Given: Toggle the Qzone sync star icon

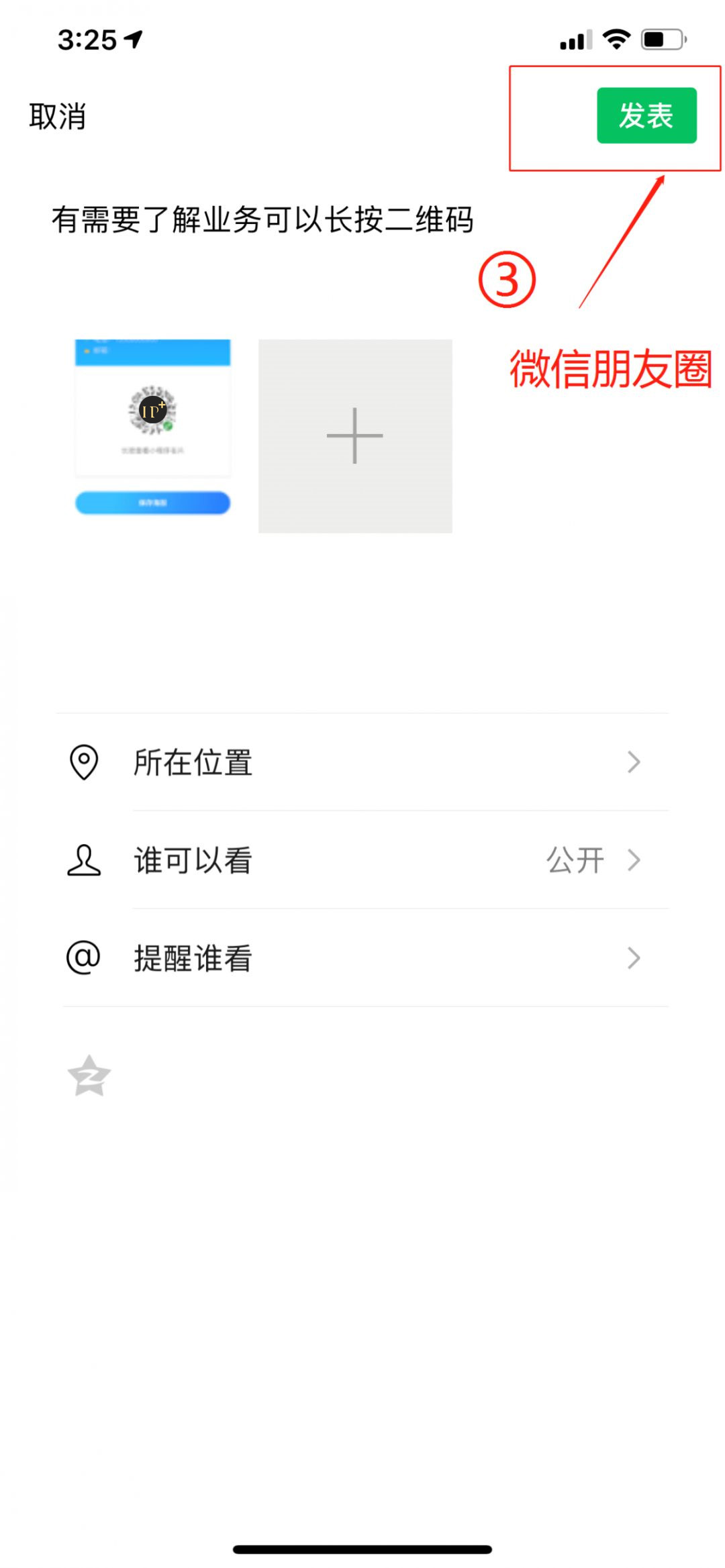Looking at the screenshot, I should pyautogui.click(x=89, y=1076).
